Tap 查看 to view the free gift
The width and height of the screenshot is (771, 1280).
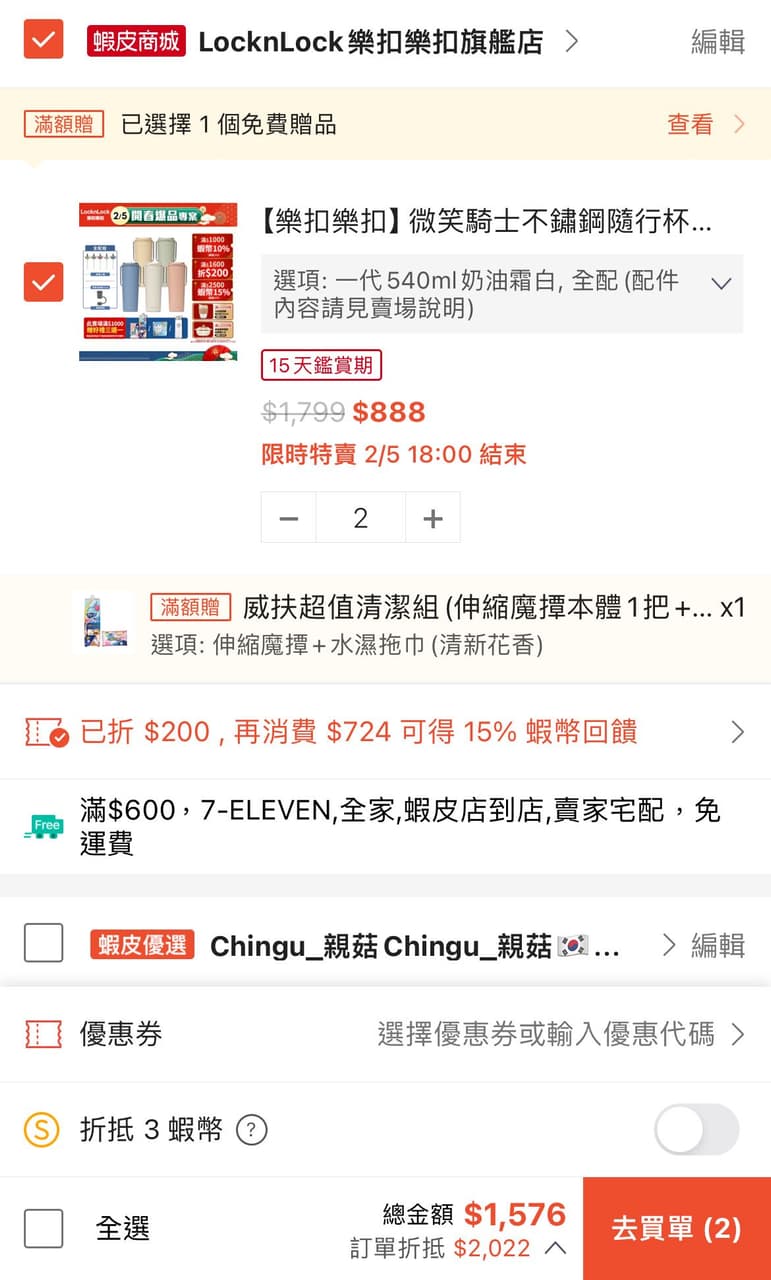coord(690,124)
